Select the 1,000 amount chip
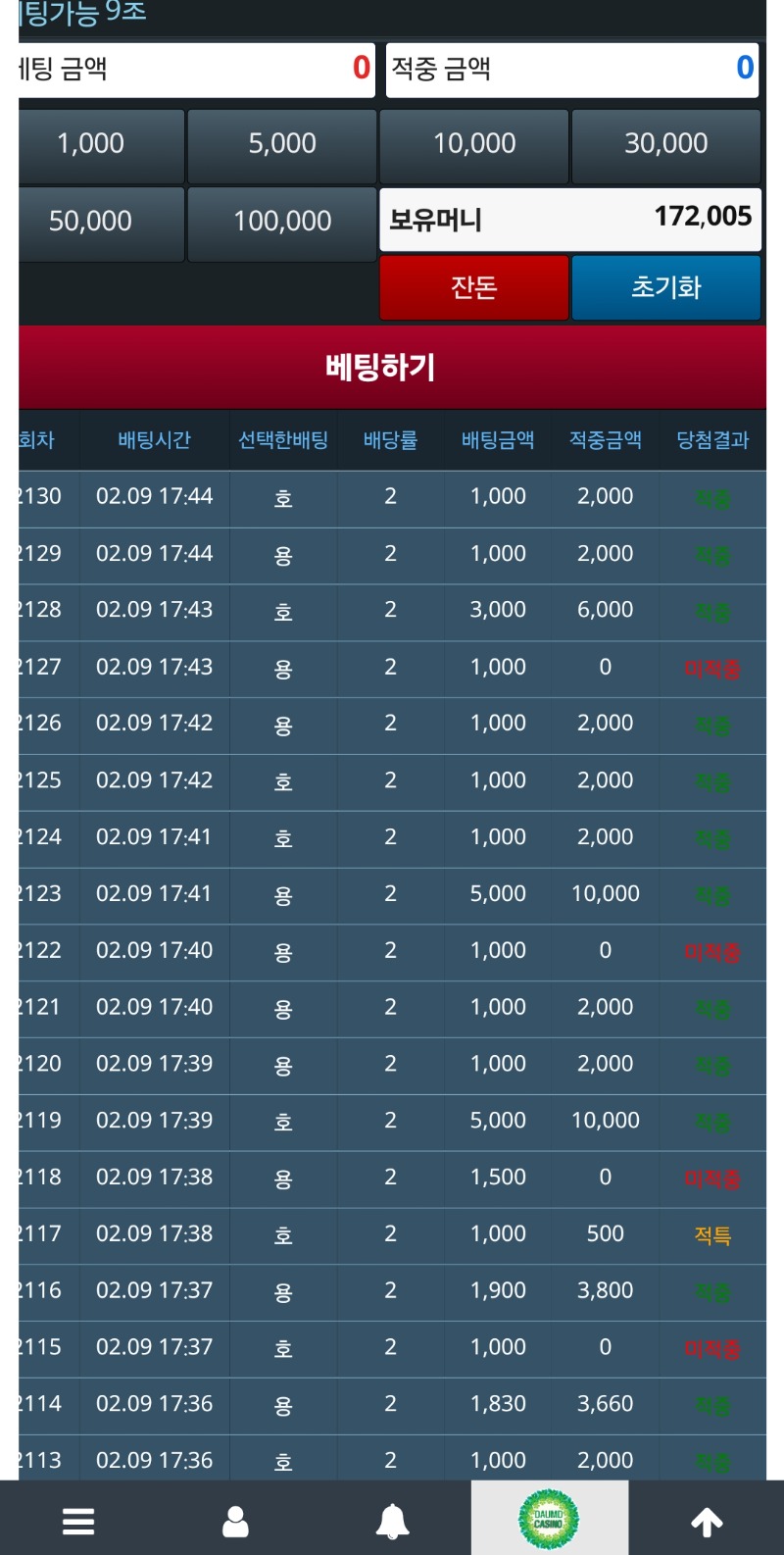784x1555 pixels. click(x=91, y=144)
